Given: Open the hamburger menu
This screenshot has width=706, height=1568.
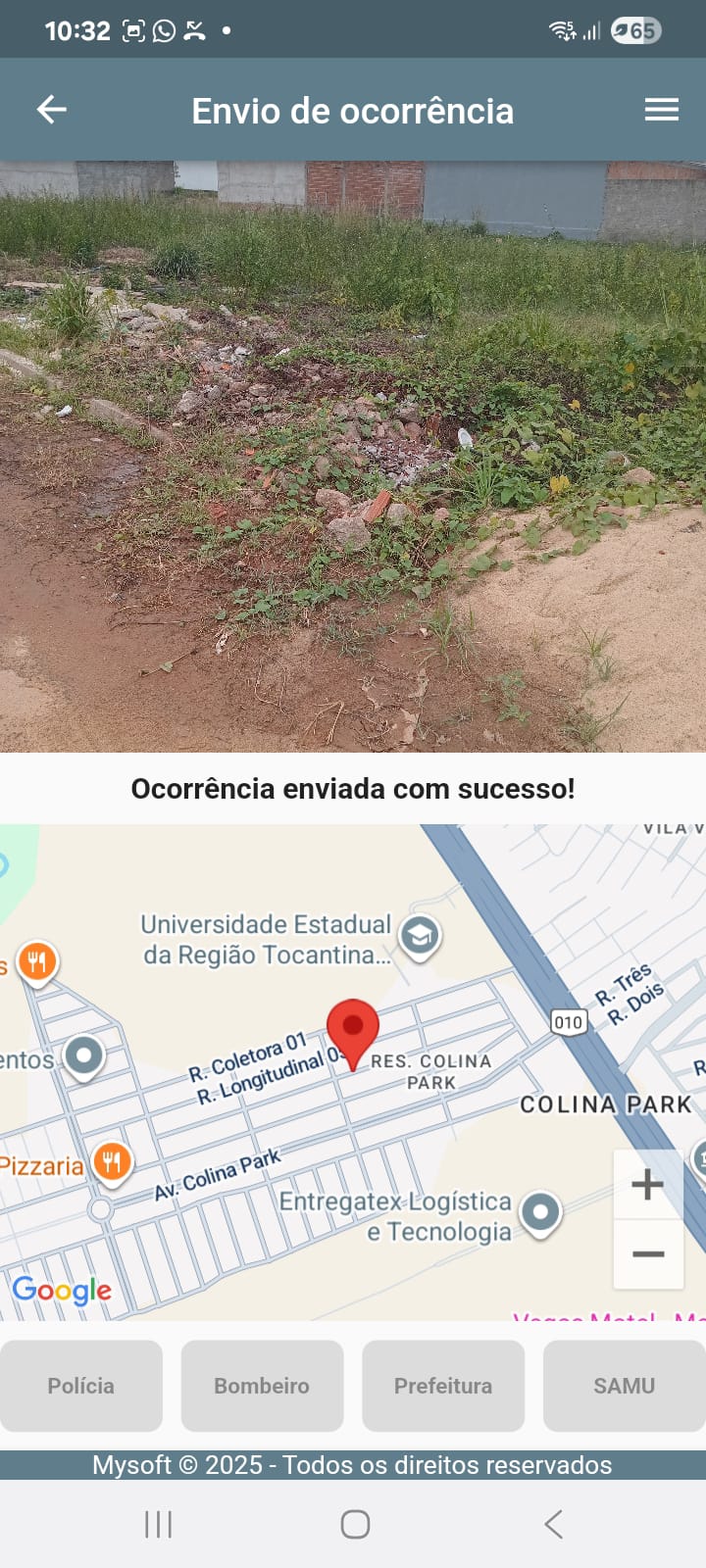Looking at the screenshot, I should click(662, 110).
